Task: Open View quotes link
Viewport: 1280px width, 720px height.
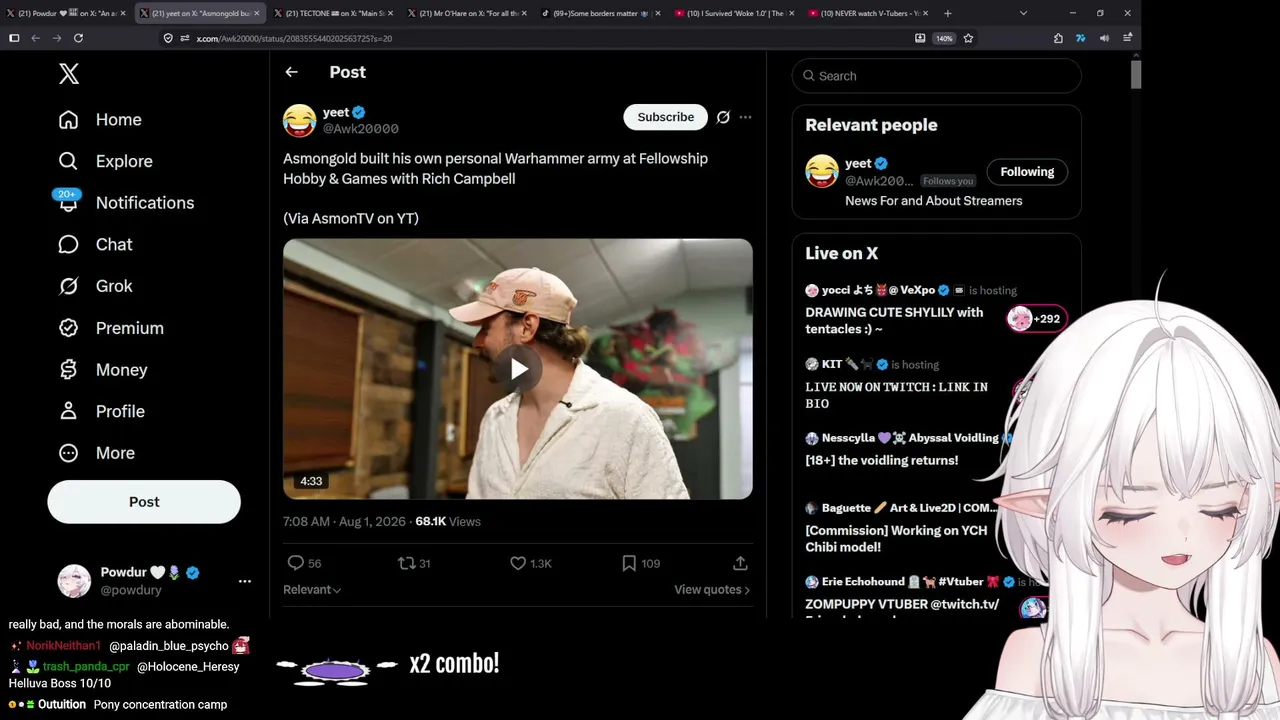Action: [712, 590]
